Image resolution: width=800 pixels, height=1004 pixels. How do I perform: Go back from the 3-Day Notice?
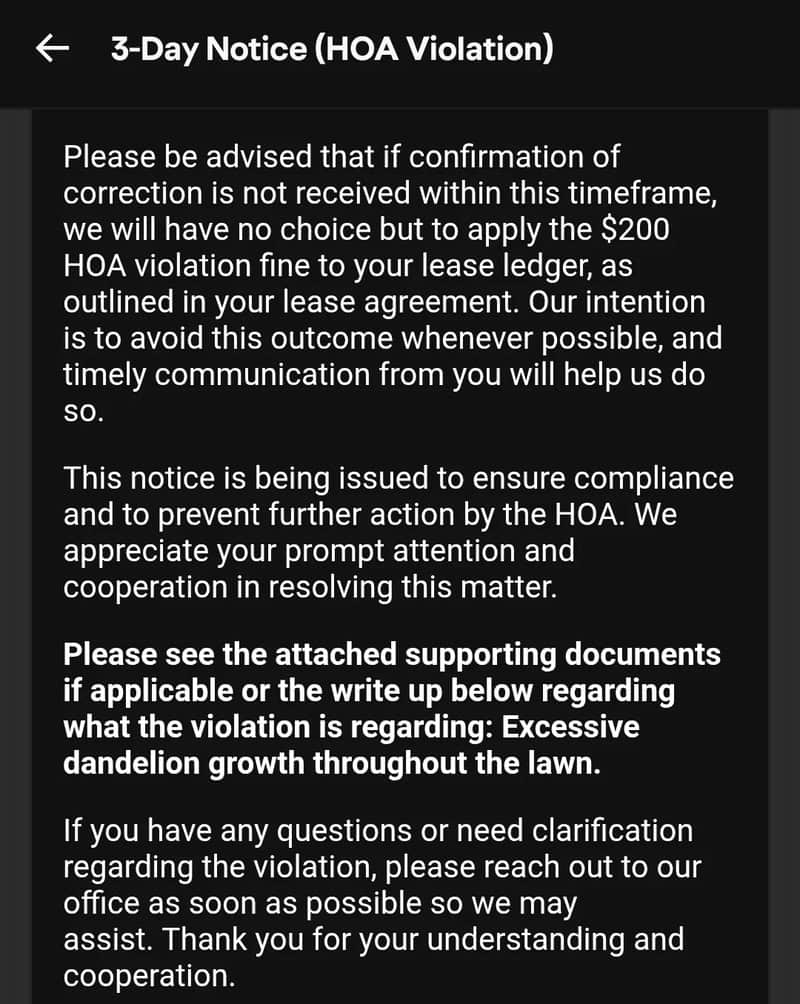click(x=51, y=50)
